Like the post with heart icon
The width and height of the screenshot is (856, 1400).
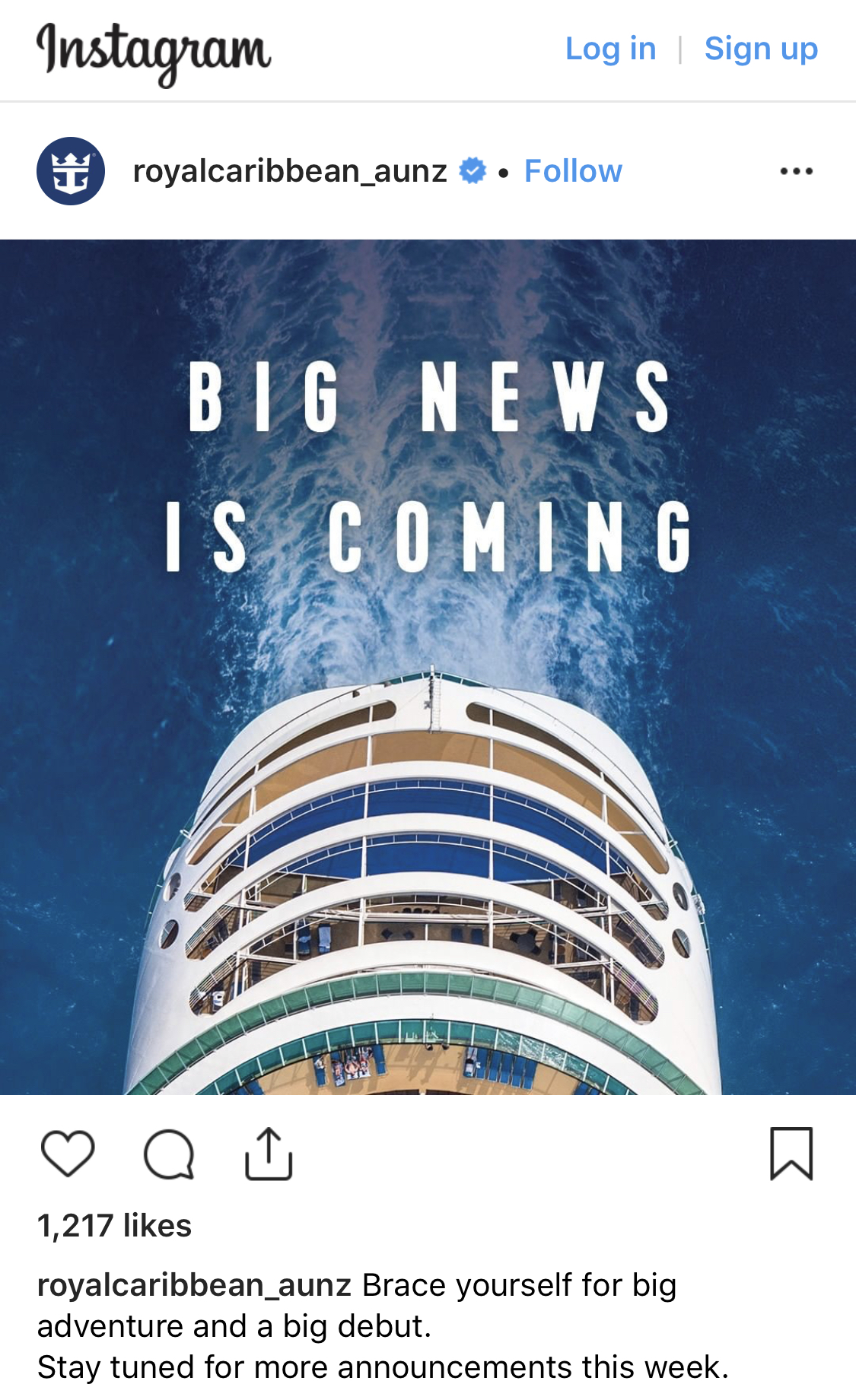[x=68, y=1154]
